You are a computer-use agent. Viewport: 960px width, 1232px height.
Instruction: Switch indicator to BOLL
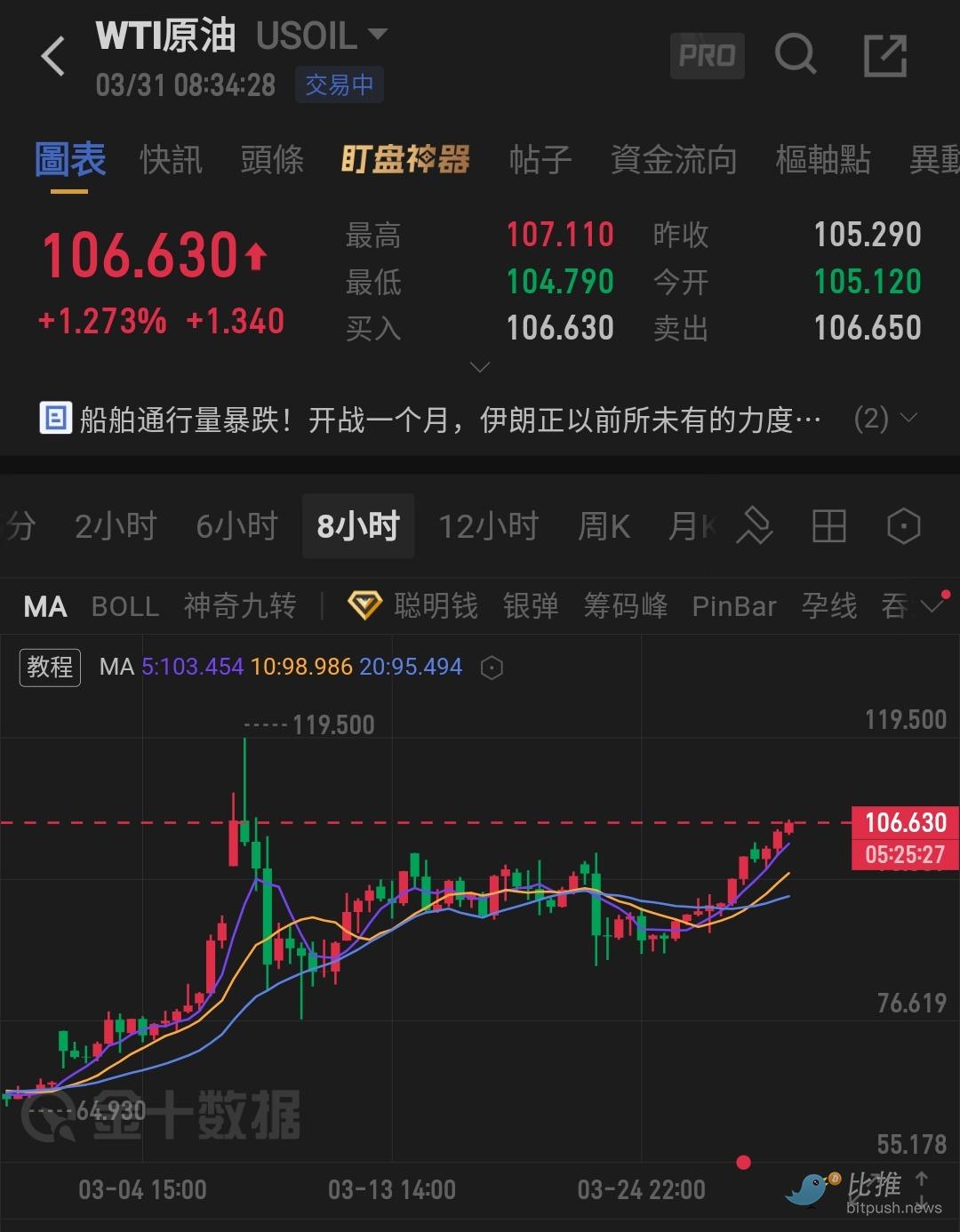point(125,606)
